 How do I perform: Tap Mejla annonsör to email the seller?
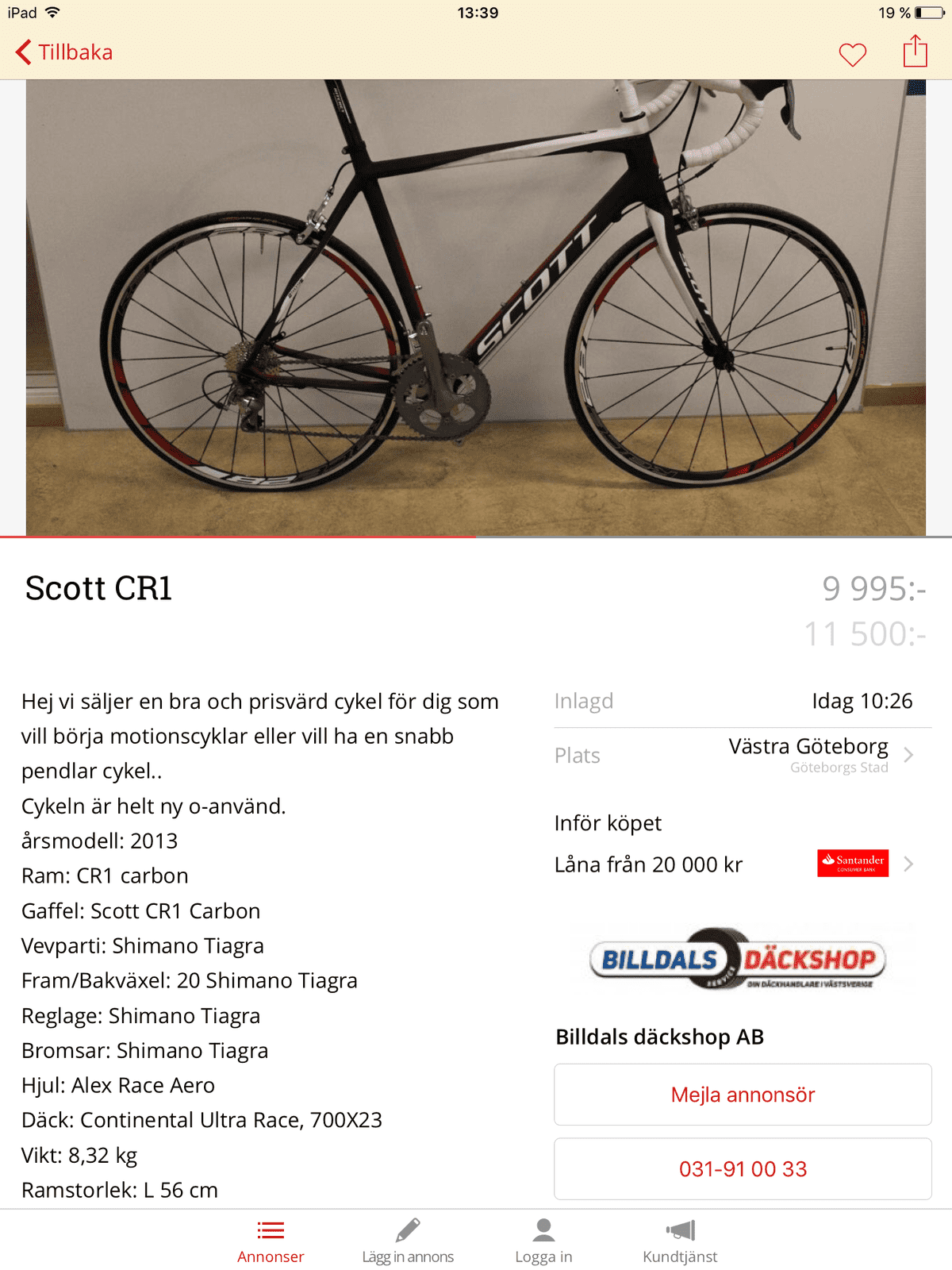743,1095
